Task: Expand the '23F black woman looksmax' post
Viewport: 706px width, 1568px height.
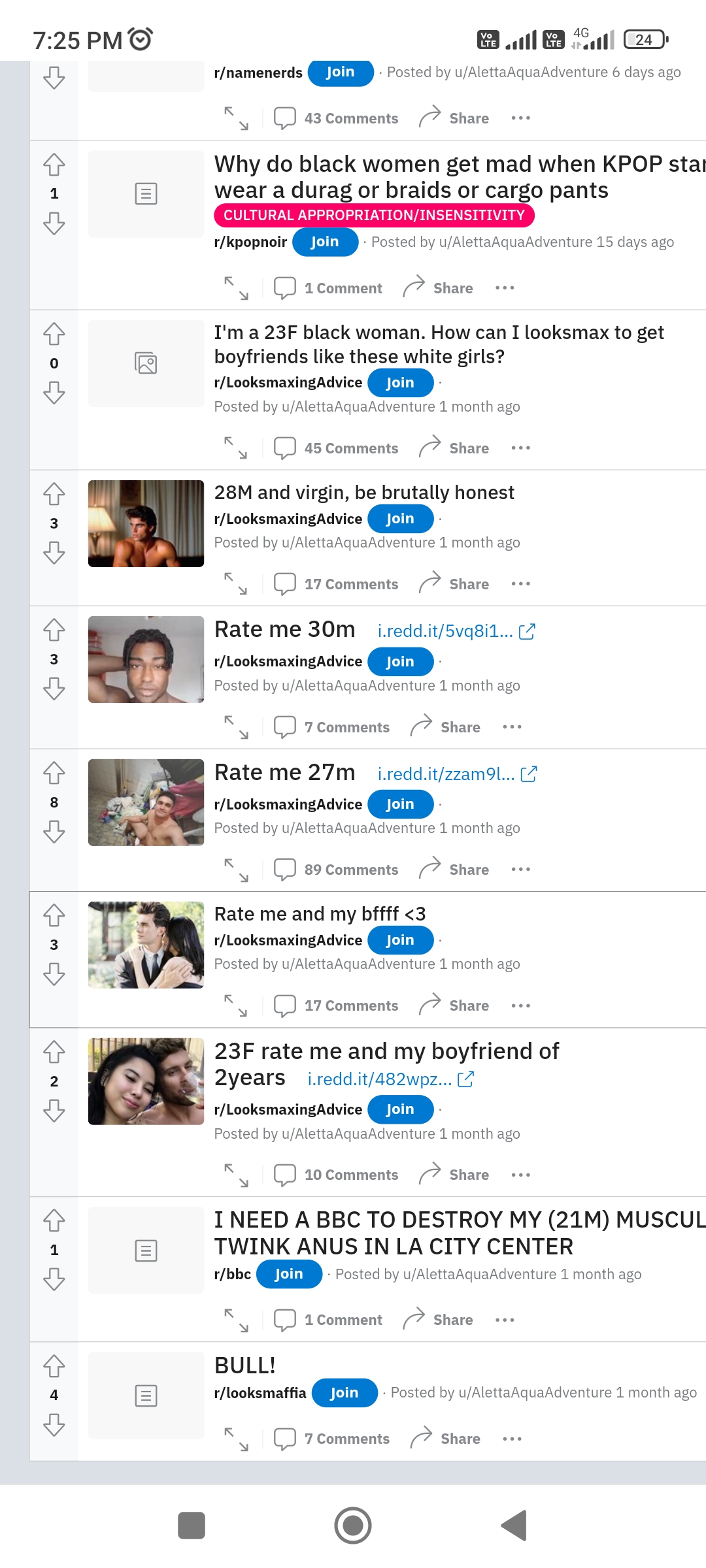Action: tap(236, 448)
